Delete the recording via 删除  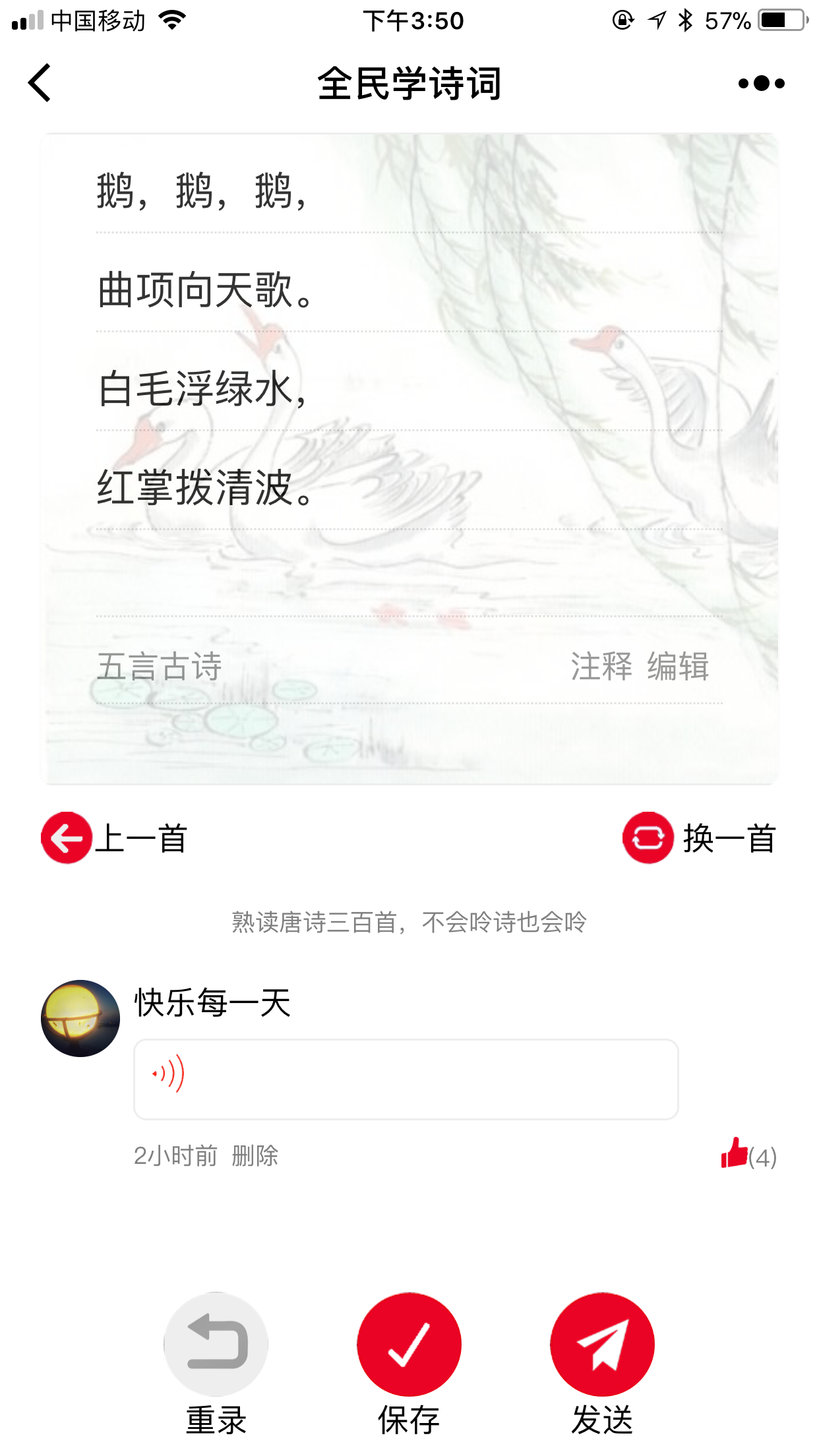coord(255,1155)
